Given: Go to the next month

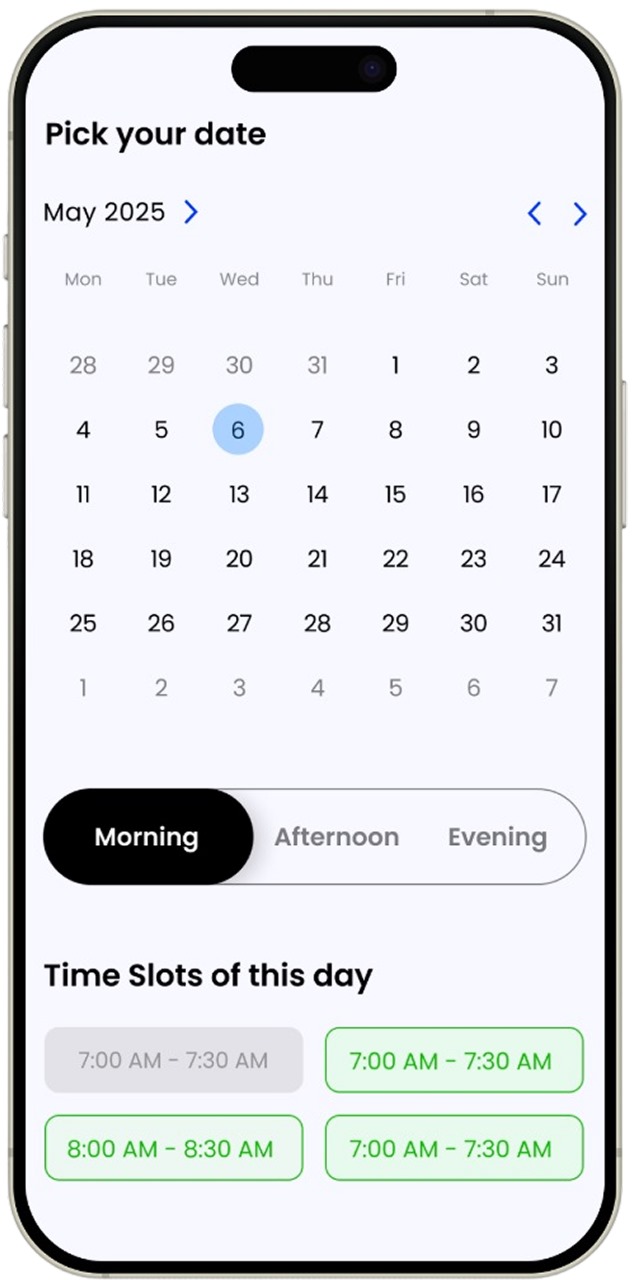Looking at the screenshot, I should pos(580,213).
